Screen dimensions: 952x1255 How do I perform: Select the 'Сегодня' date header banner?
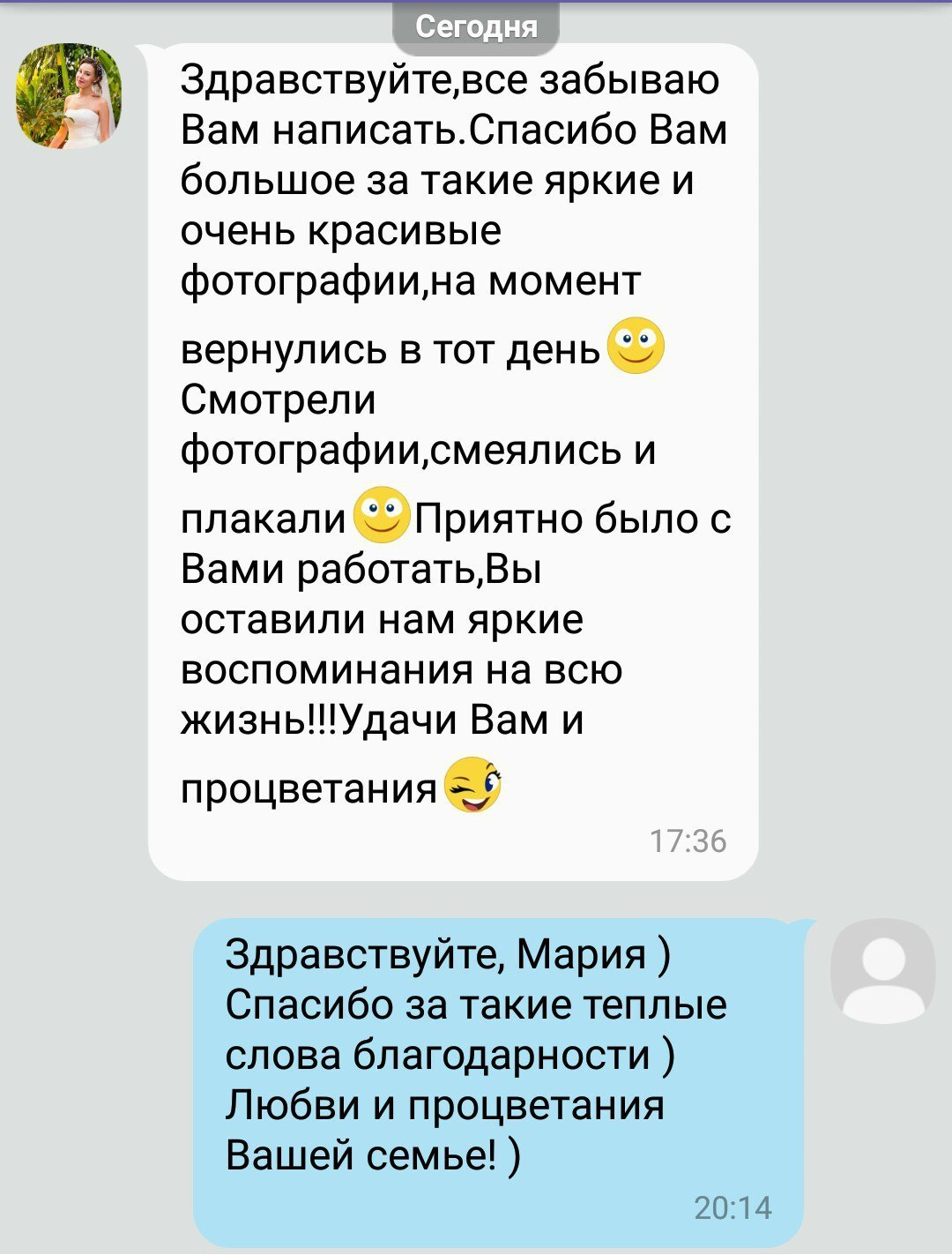pyautogui.click(x=476, y=26)
